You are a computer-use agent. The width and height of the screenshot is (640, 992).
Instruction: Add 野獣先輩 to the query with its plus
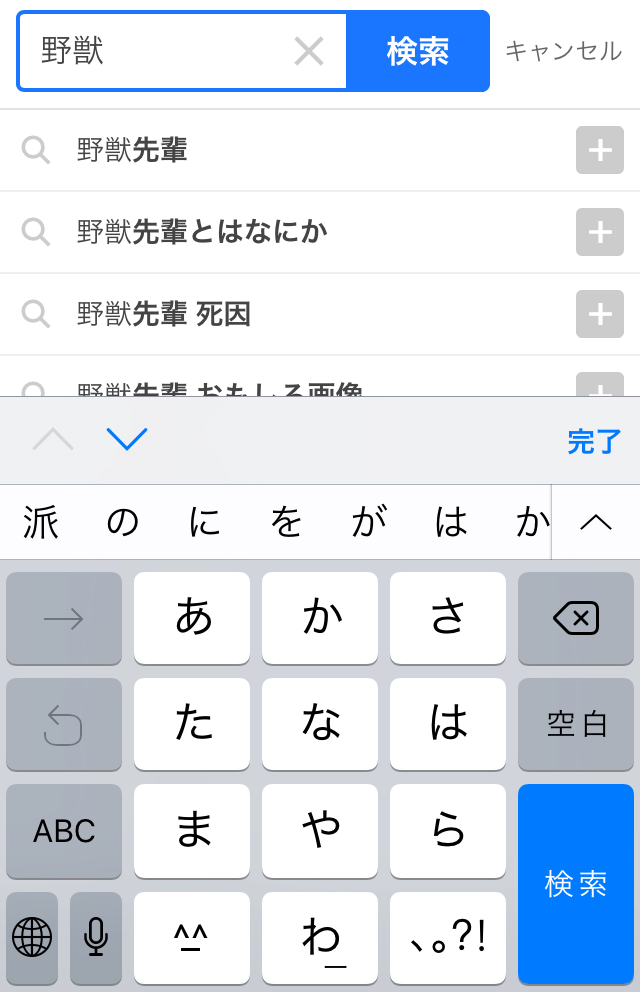coord(599,151)
